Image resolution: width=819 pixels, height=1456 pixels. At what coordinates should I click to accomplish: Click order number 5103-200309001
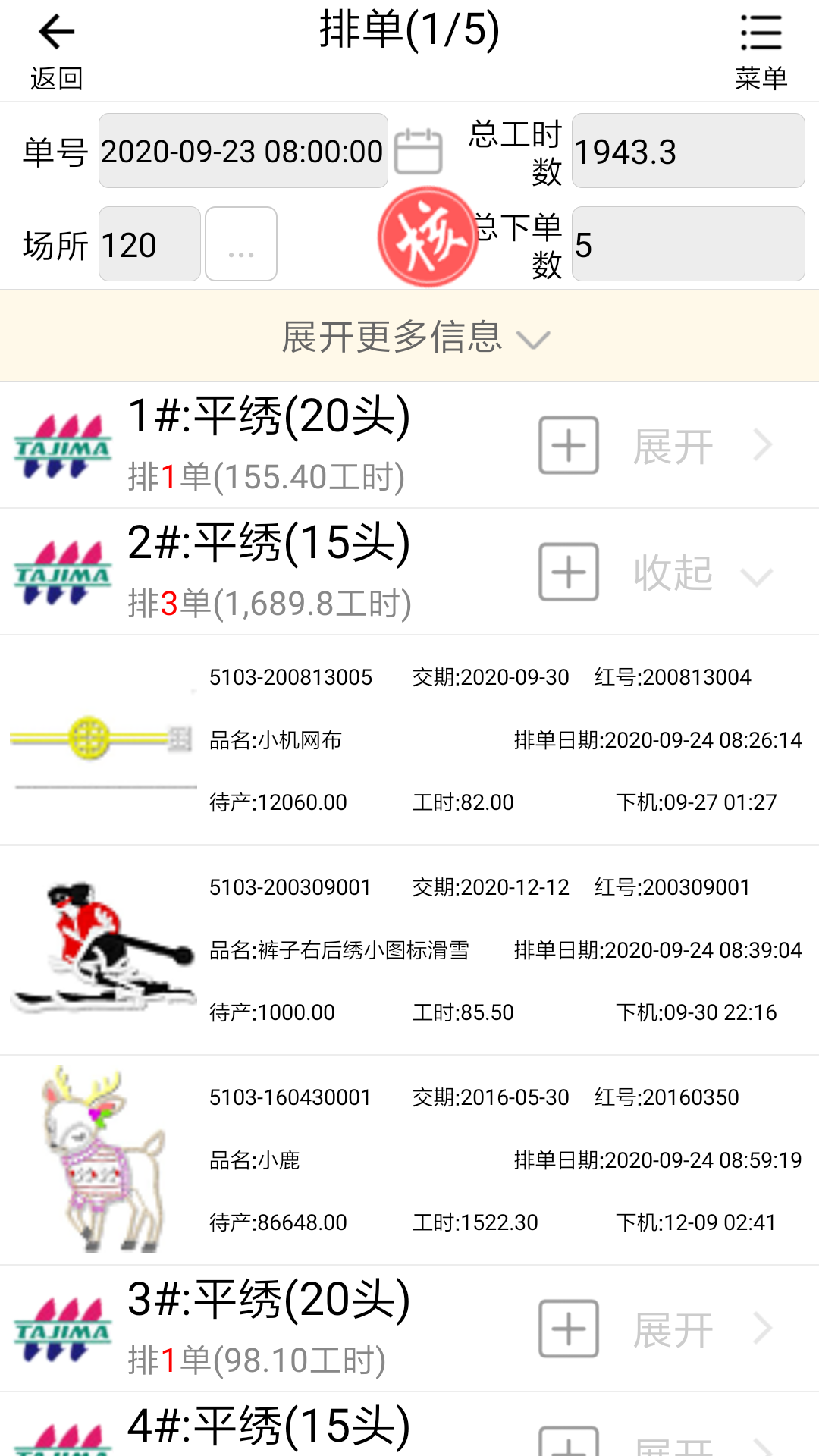click(x=290, y=886)
